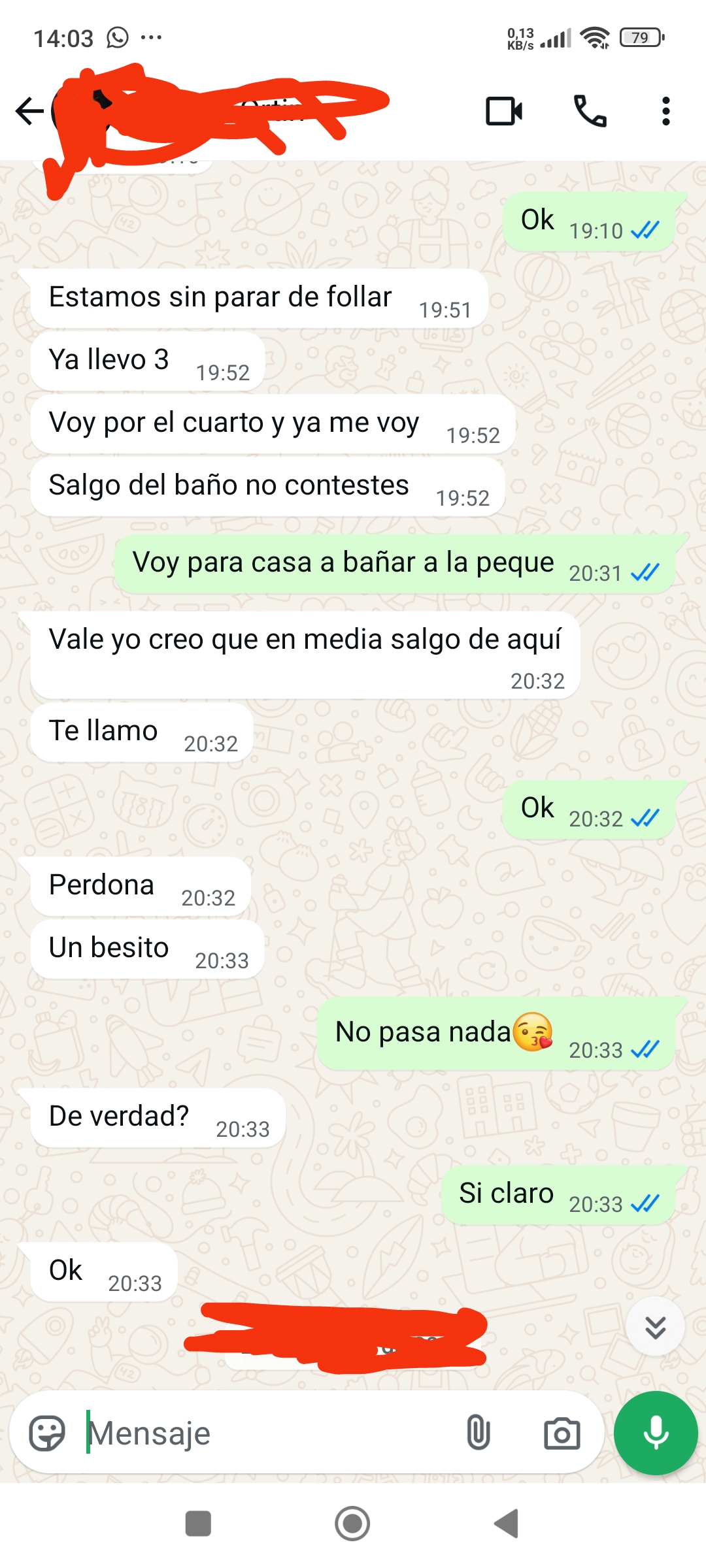Attach a file with the paperclip
This screenshot has height=1568, width=706.
(x=479, y=1433)
